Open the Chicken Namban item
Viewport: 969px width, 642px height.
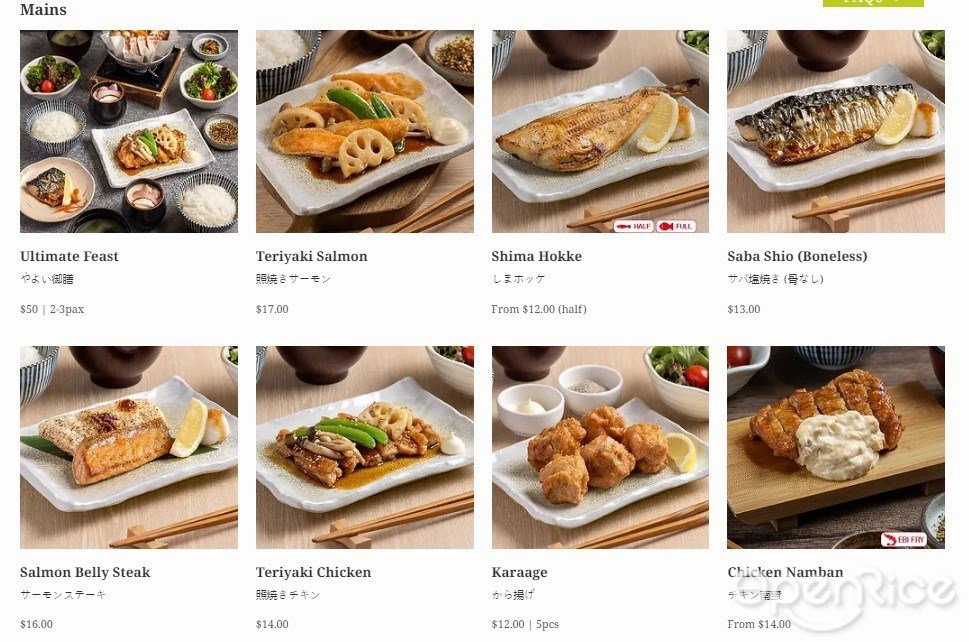coord(836,447)
